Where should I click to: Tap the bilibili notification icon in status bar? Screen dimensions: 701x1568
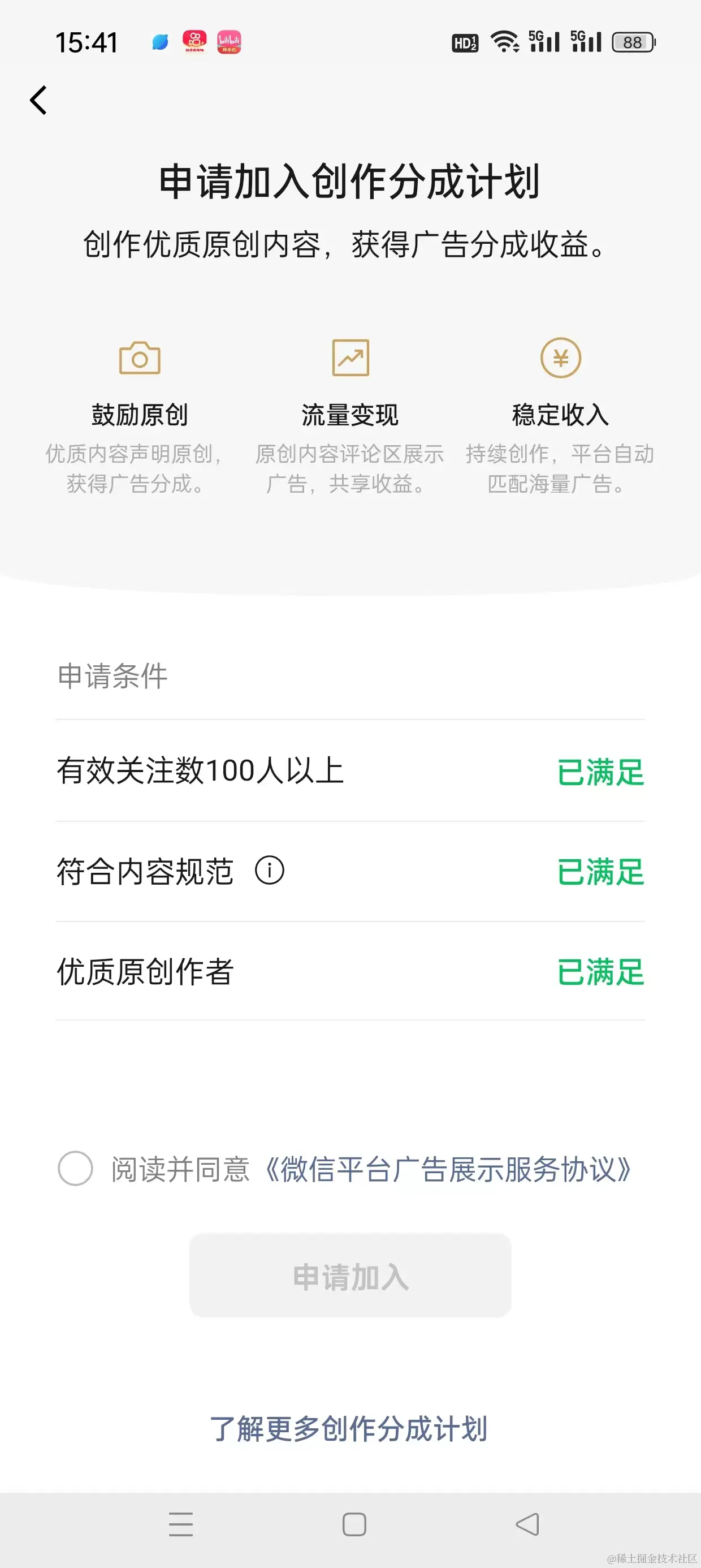[228, 41]
